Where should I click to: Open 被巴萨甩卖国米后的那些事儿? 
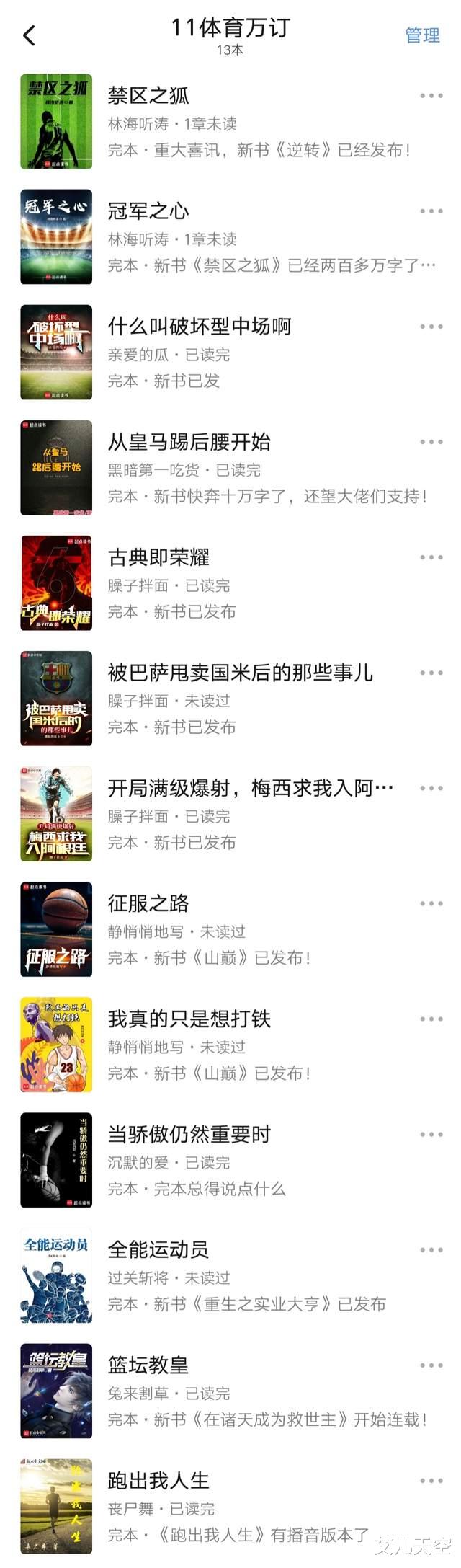(x=240, y=672)
